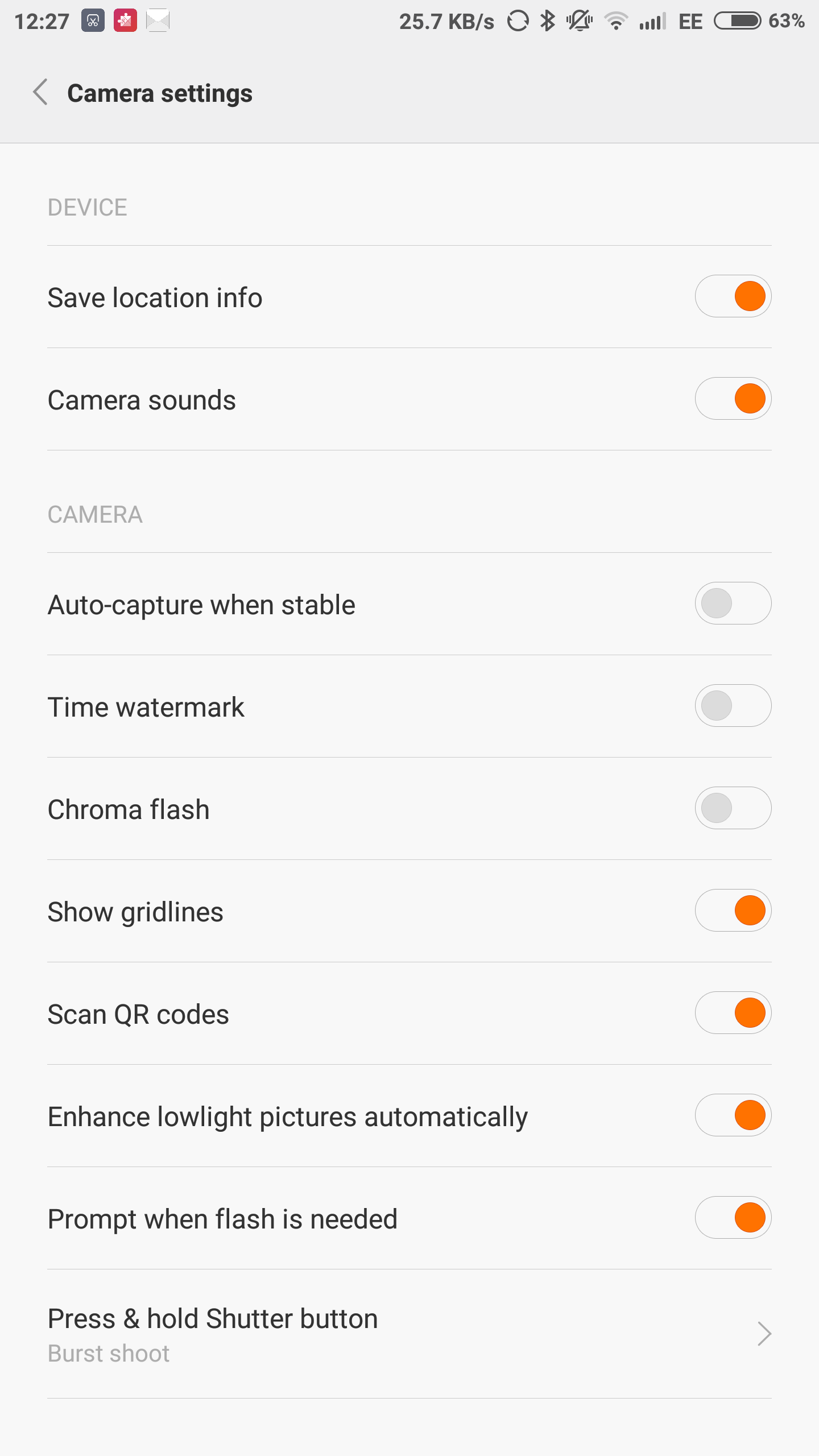The image size is (819, 1456).
Task: Turn off Camera sounds
Action: coord(733,399)
